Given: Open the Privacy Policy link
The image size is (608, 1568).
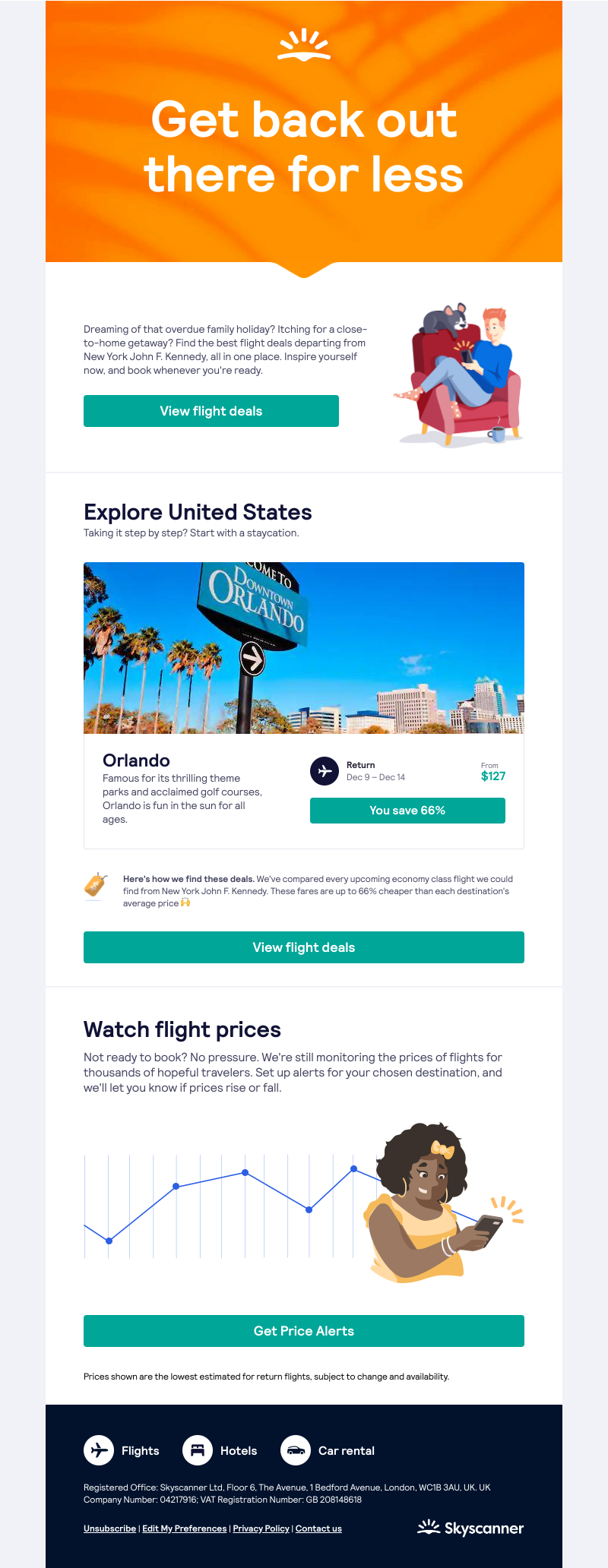Looking at the screenshot, I should [x=261, y=1528].
